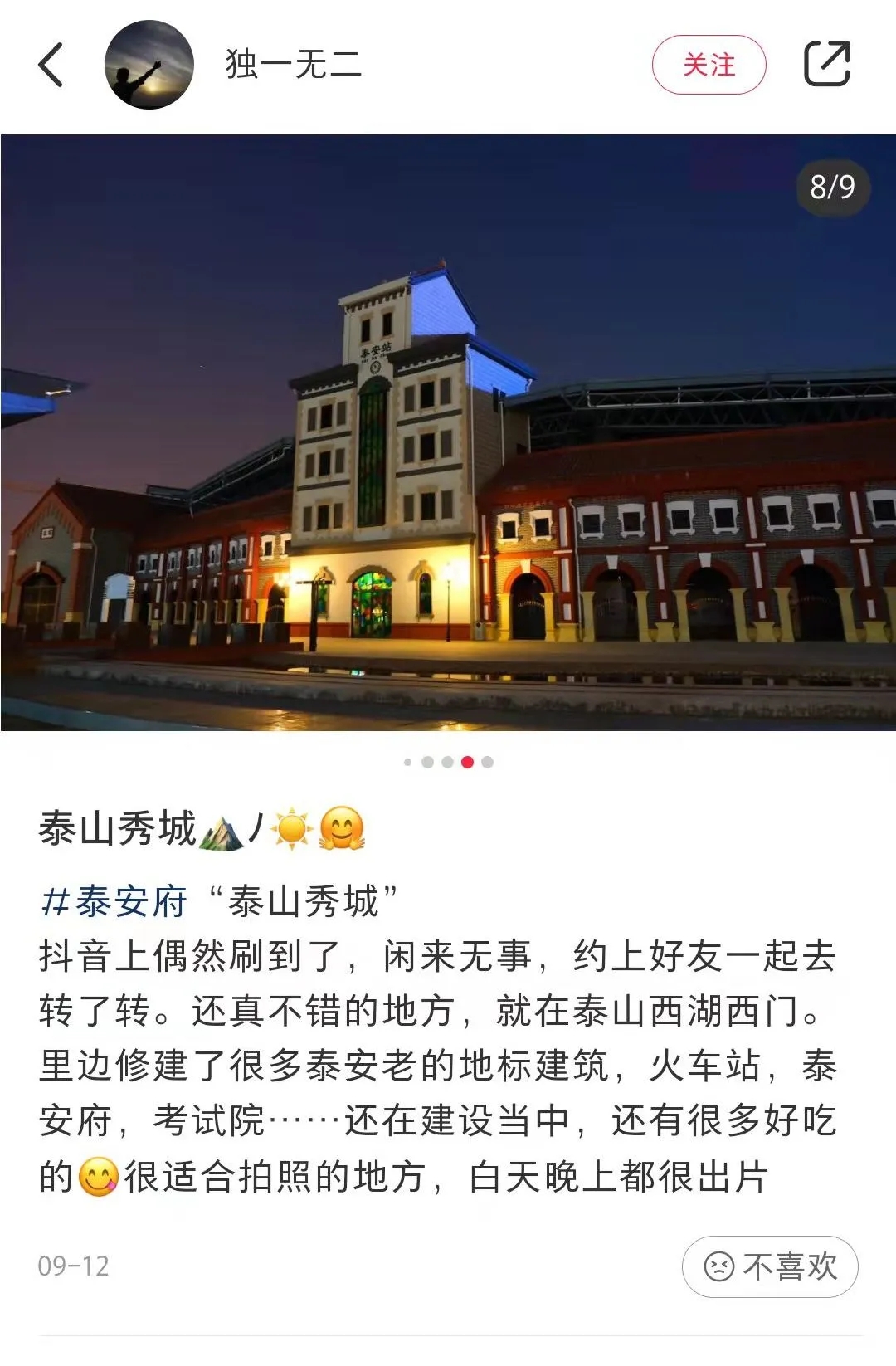Select the first carousel indicator dot
This screenshot has width=896, height=1366.
pos(407,762)
